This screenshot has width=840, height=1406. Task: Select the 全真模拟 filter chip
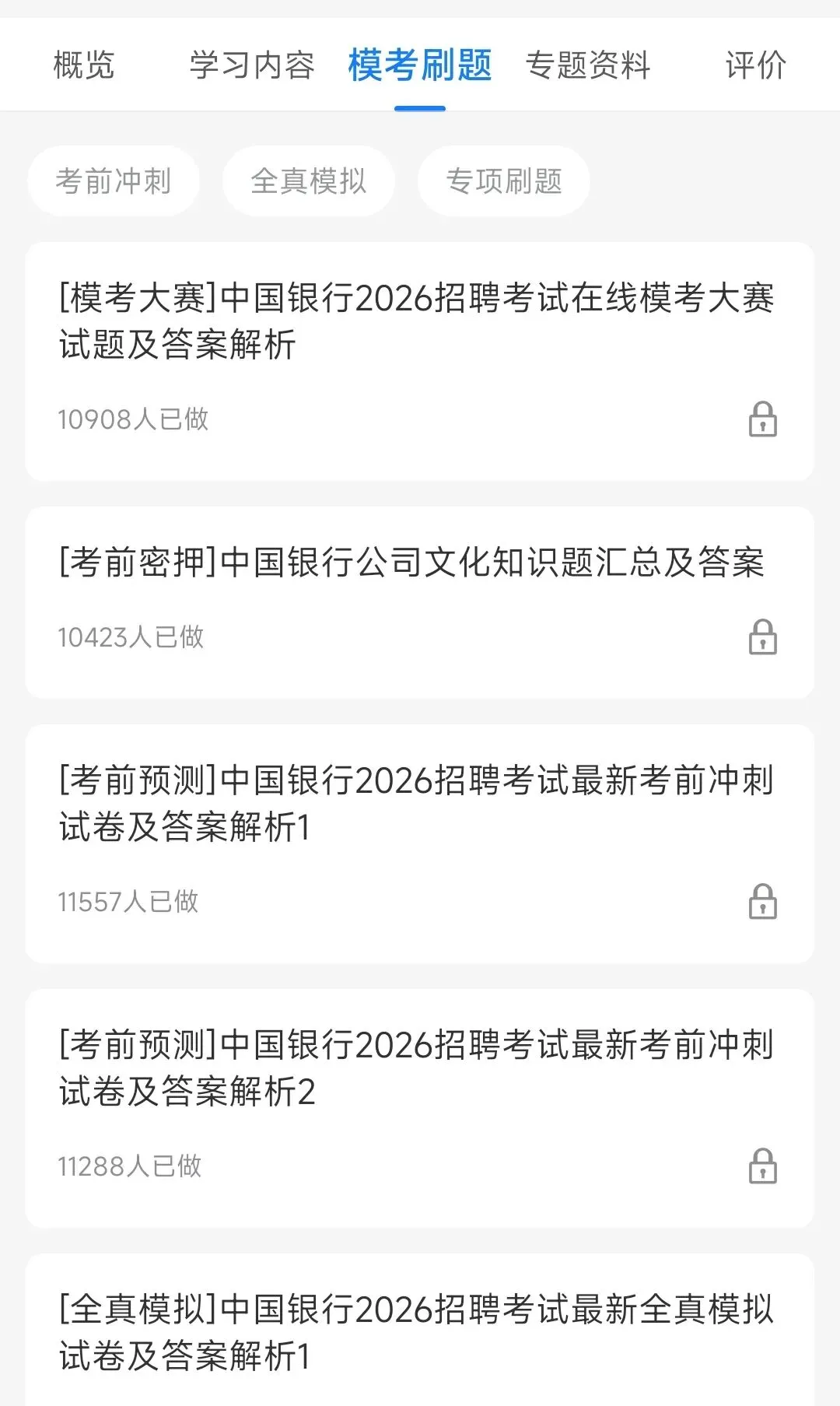pyautogui.click(x=309, y=181)
